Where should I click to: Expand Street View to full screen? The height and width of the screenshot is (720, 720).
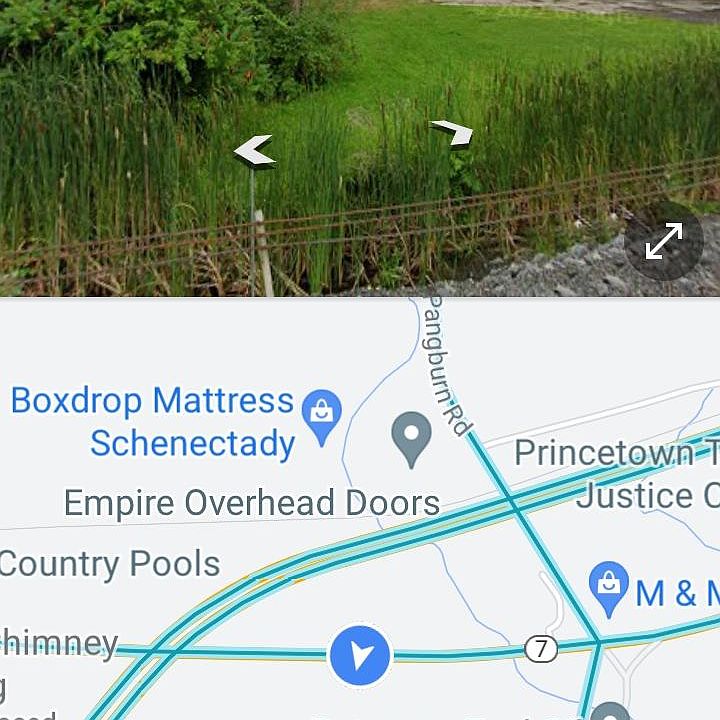pos(664,241)
